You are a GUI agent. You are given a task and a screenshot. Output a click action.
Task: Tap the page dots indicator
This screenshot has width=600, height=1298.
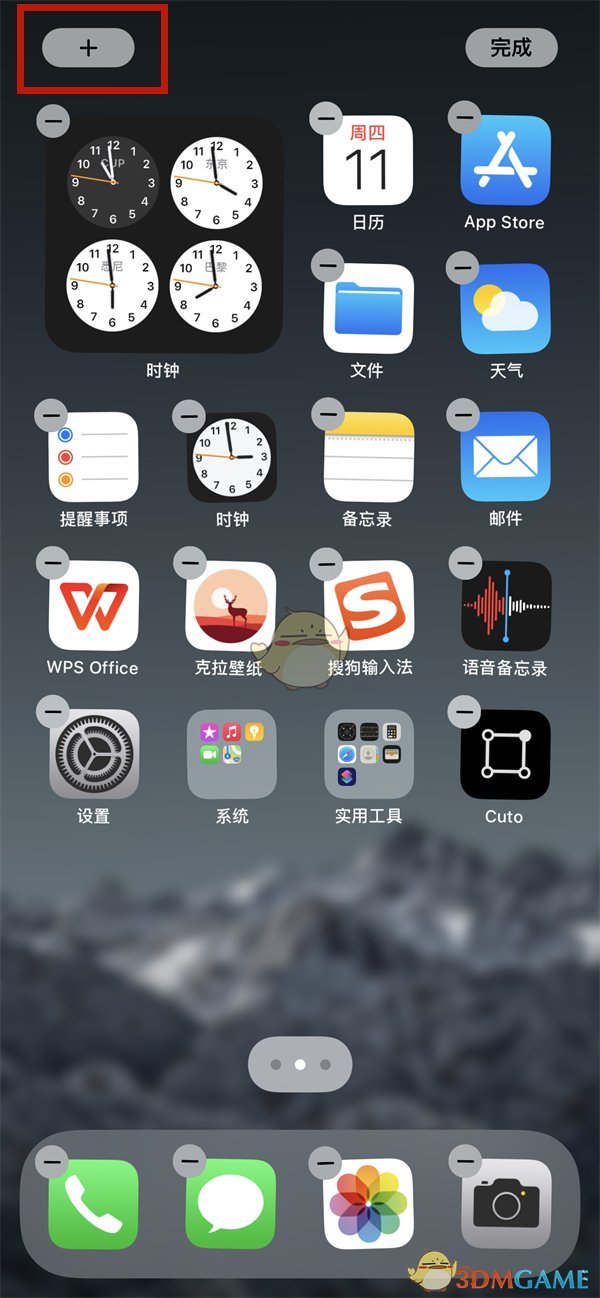pos(300,1065)
